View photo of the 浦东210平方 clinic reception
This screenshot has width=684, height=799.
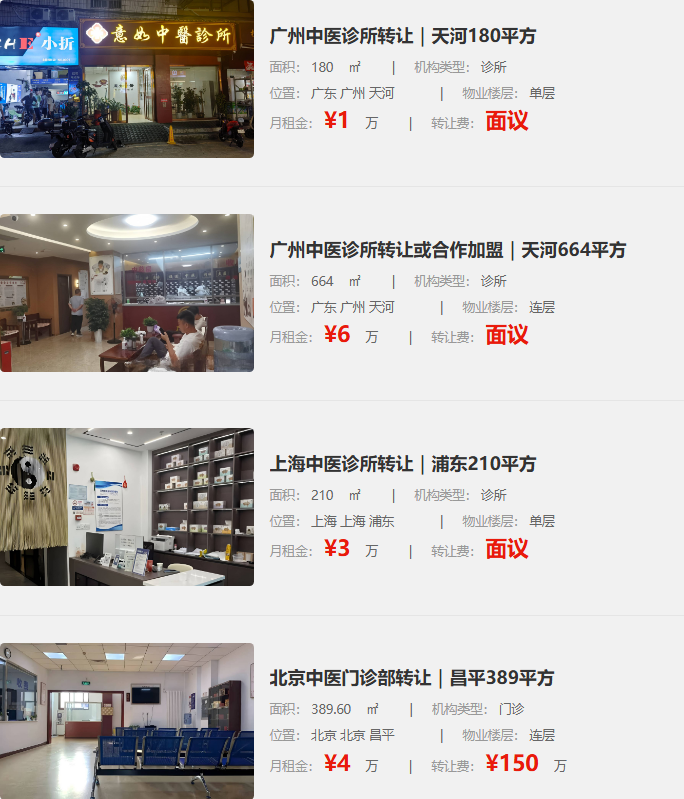[127, 506]
